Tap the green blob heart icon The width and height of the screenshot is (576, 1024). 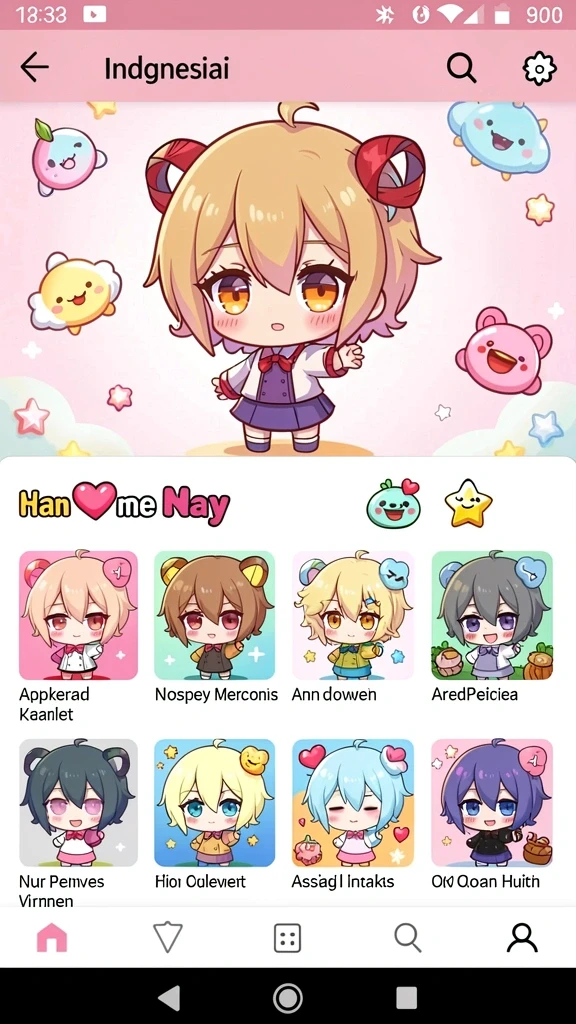click(x=394, y=504)
